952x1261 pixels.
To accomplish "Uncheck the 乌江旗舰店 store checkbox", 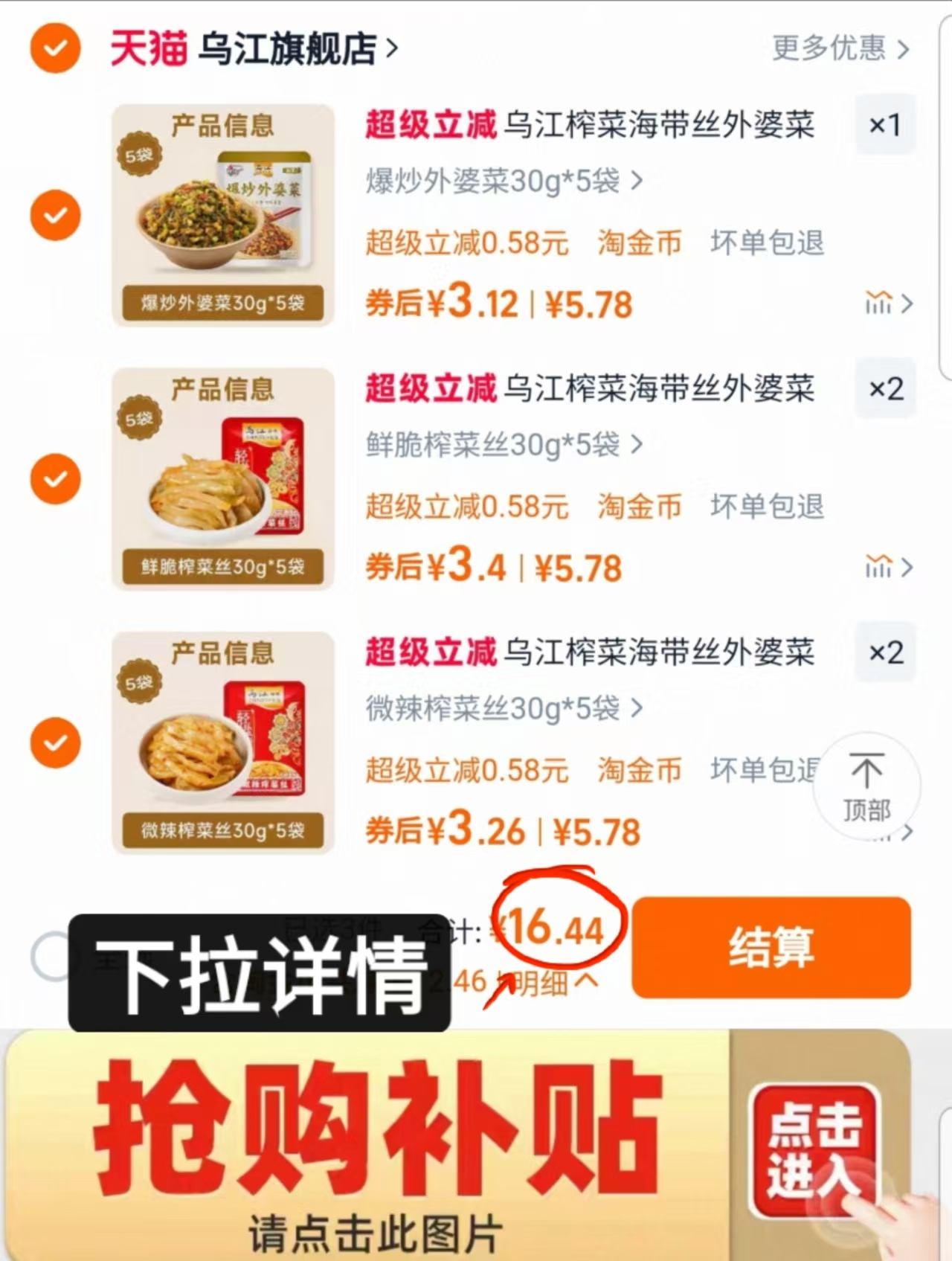I will (54, 49).
